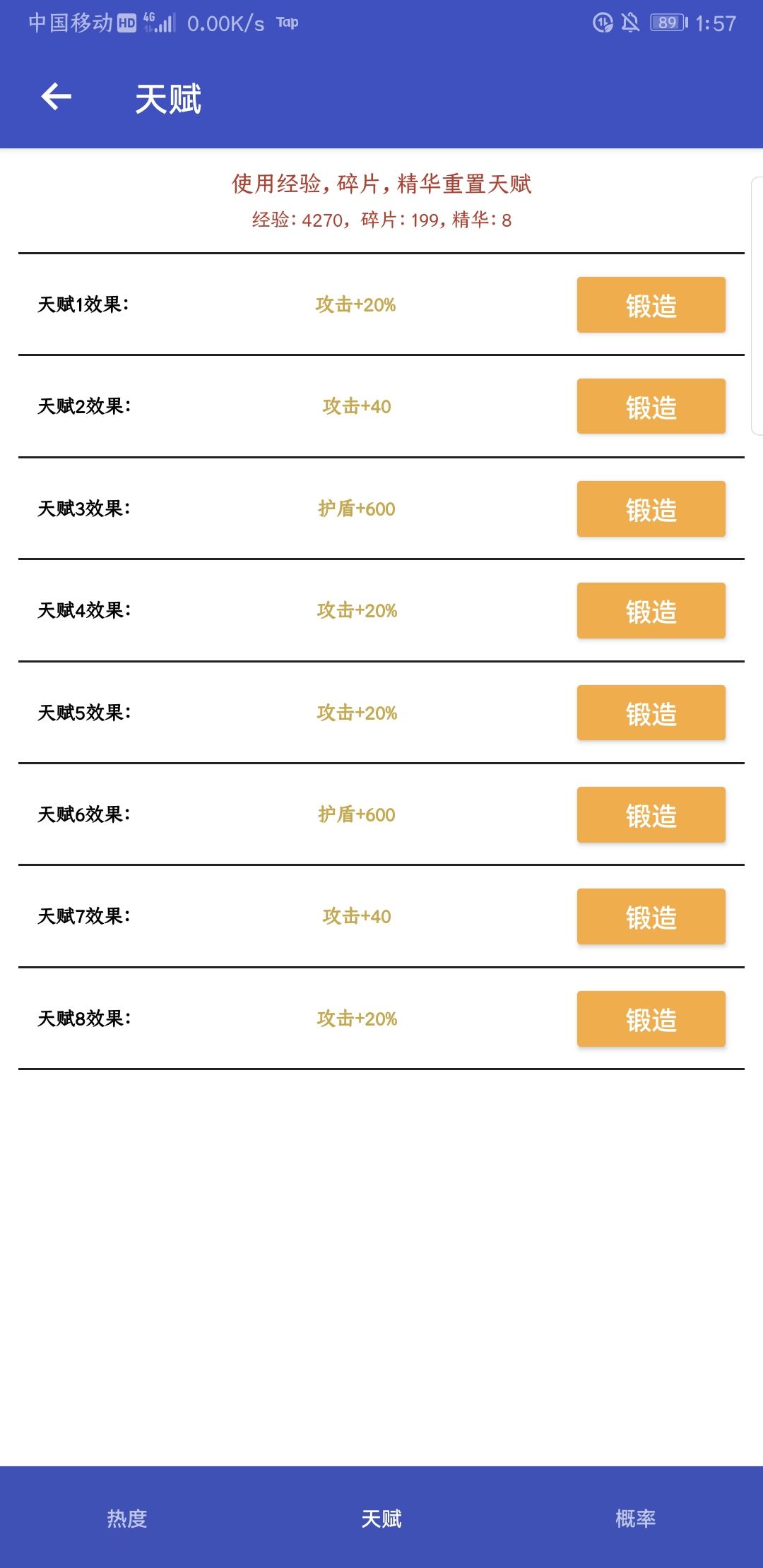
Task: Select 锻造 for 天赋7效果
Action: click(651, 917)
